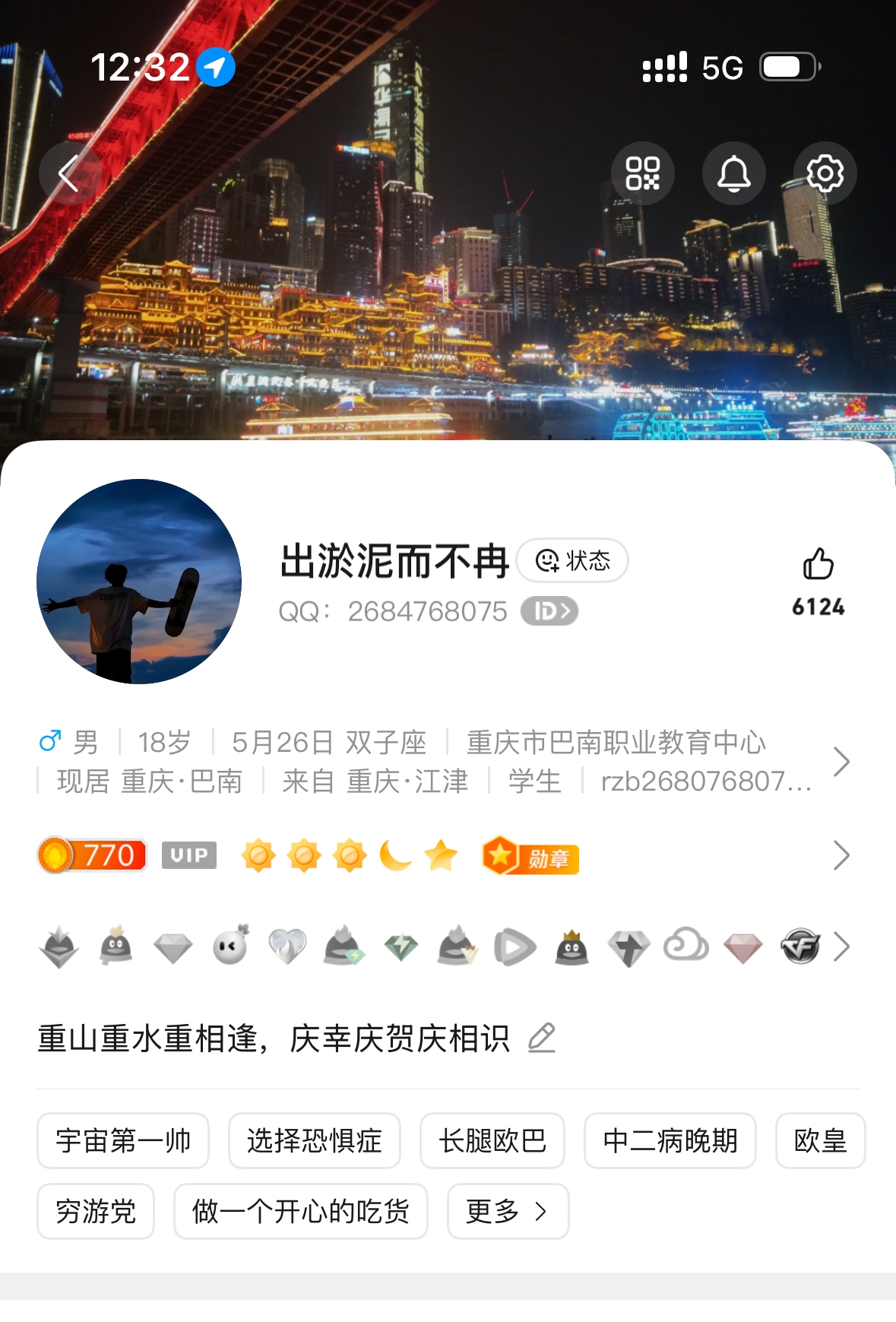896x1322 pixels.
Task: Tap the ID badge beside QQ number
Action: click(549, 611)
